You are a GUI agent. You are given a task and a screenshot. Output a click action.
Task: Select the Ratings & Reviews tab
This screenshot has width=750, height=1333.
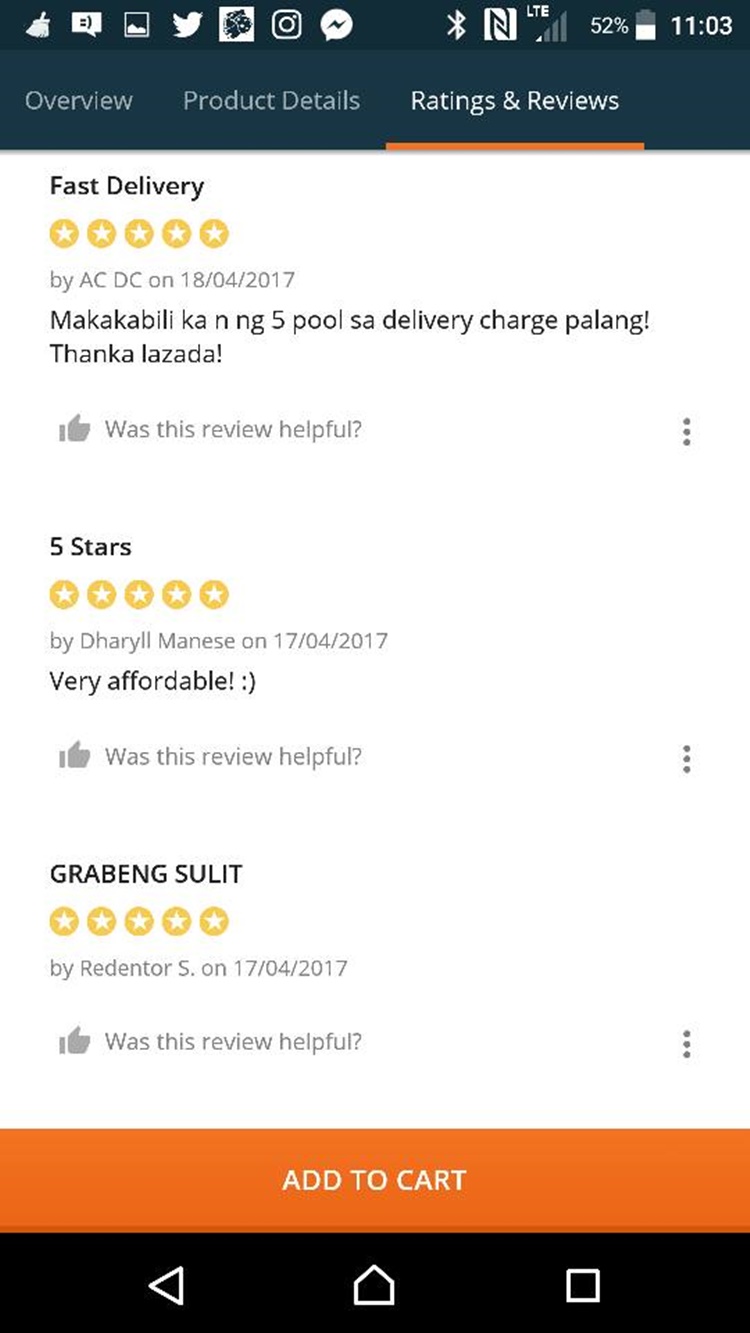coord(514,101)
